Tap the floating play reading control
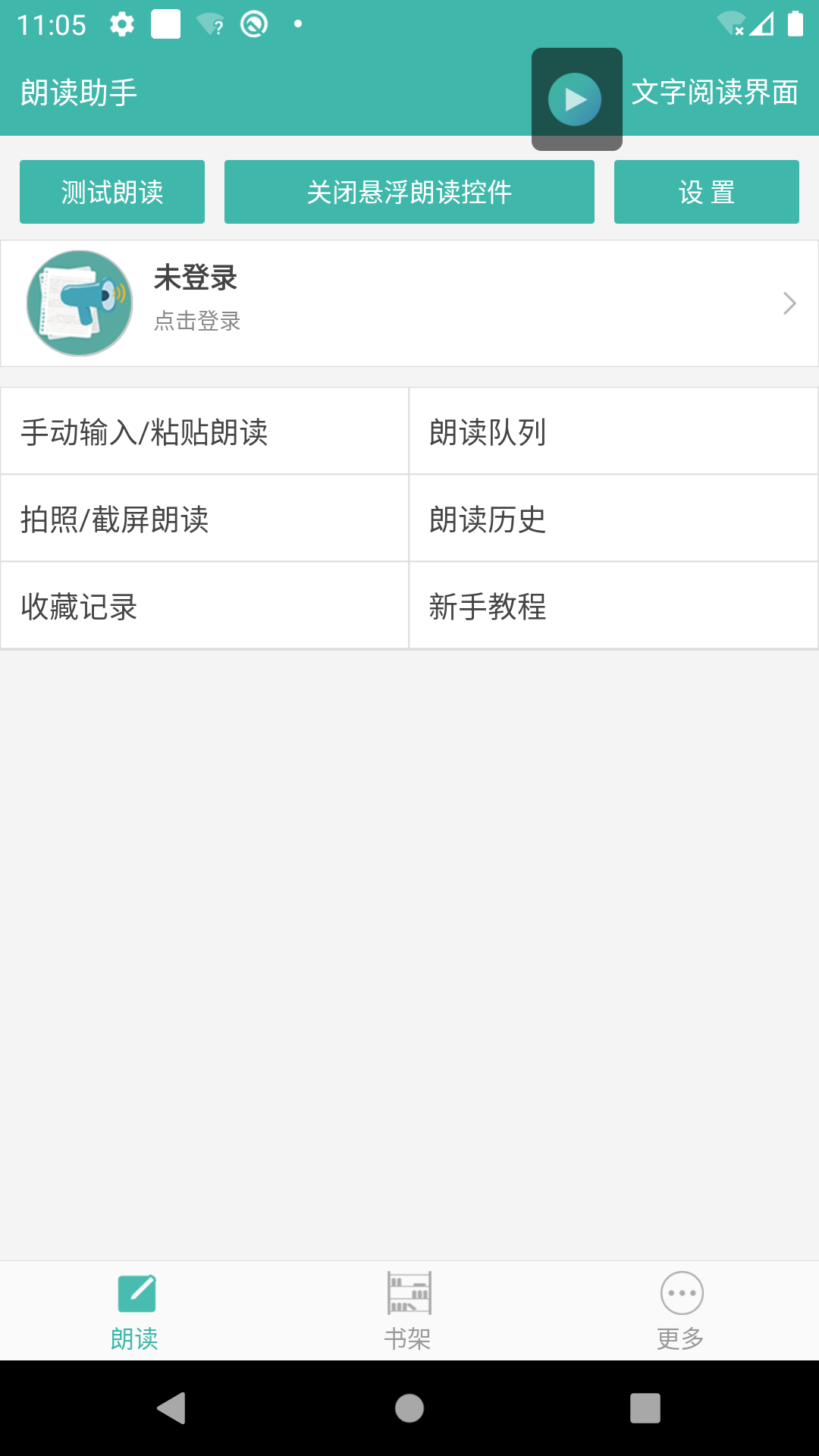Image resolution: width=819 pixels, height=1456 pixels. click(x=576, y=99)
